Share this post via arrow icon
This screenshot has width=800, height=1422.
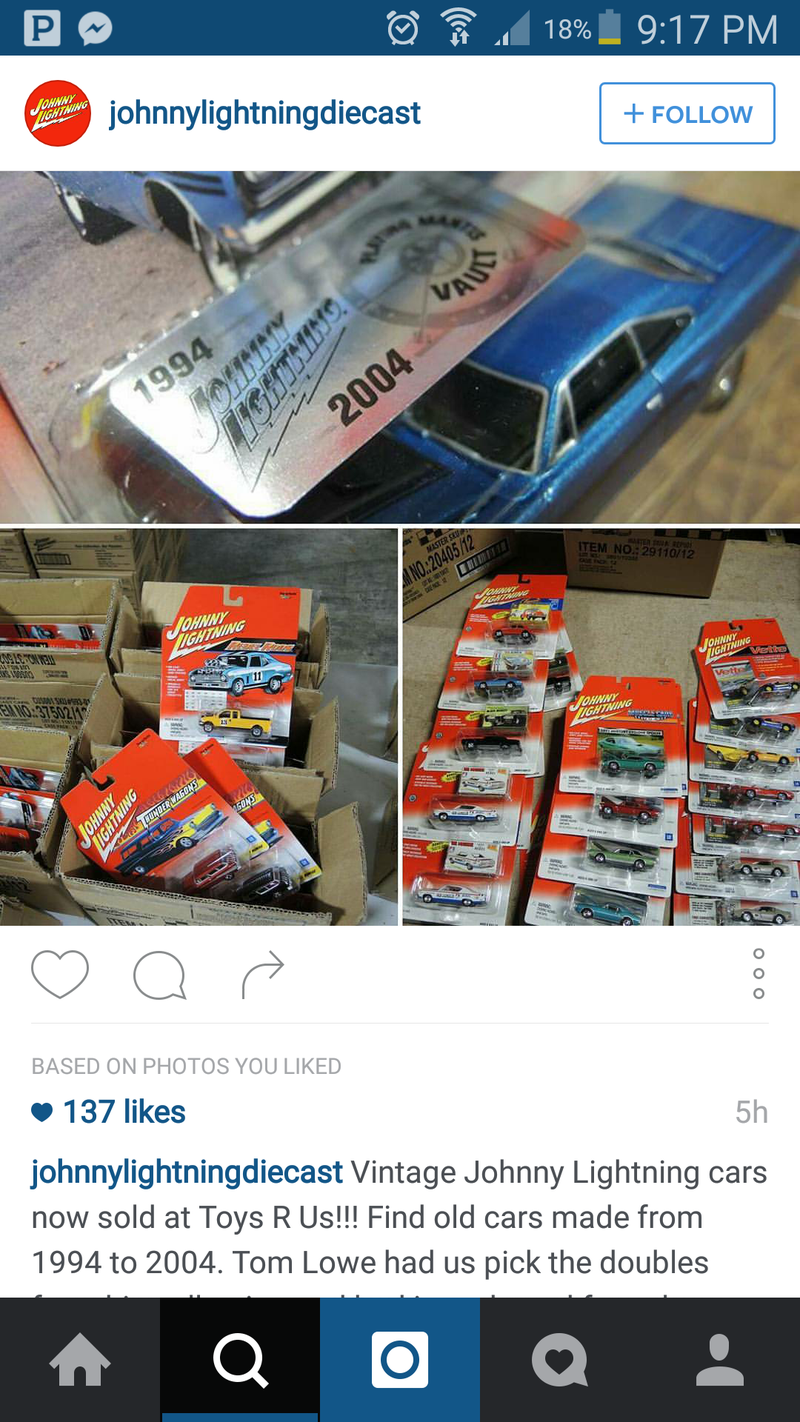click(x=263, y=976)
